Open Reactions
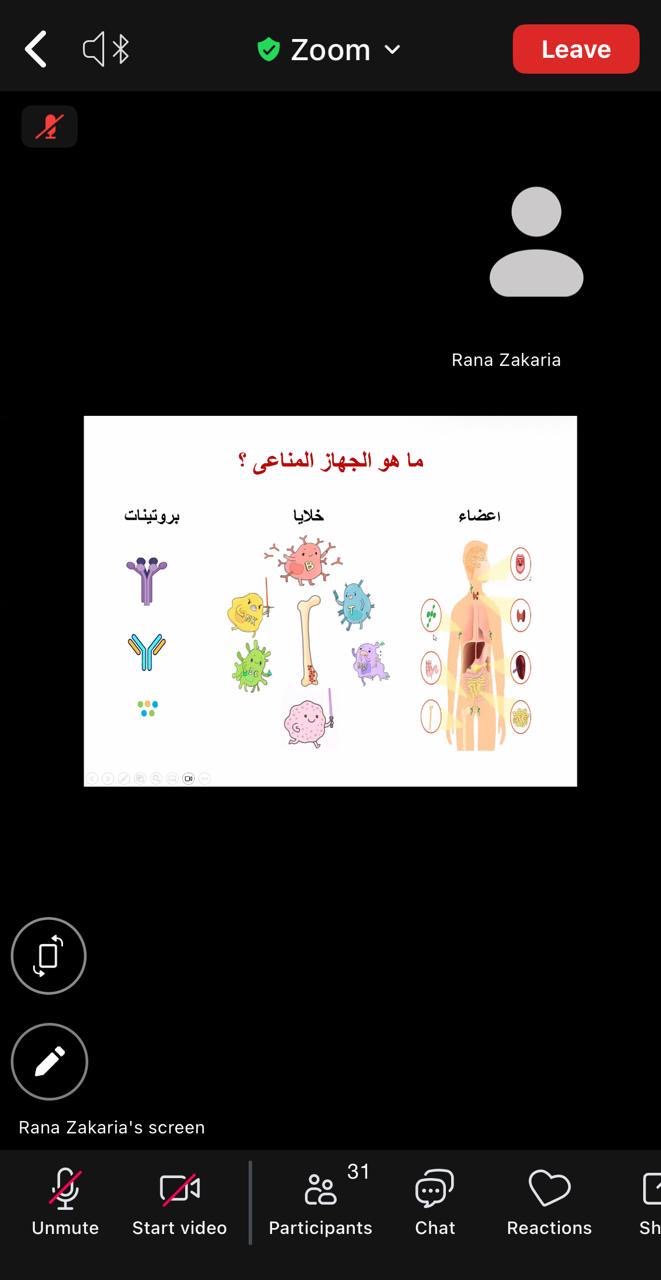Screen dimensions: 661x1280 (x=549, y=1203)
